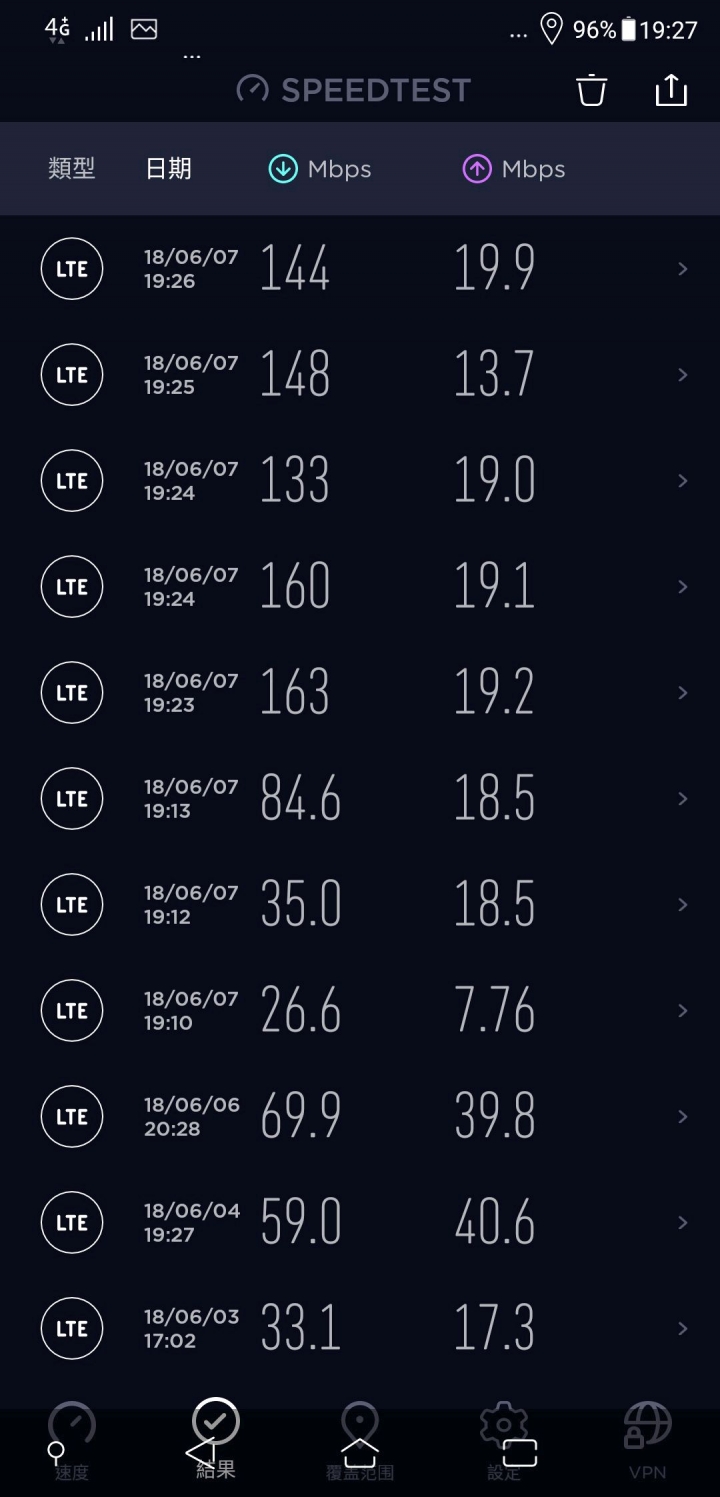Viewport: 720px width, 1497px height.
Task: Sort by download Mbps column
Action: click(x=320, y=169)
